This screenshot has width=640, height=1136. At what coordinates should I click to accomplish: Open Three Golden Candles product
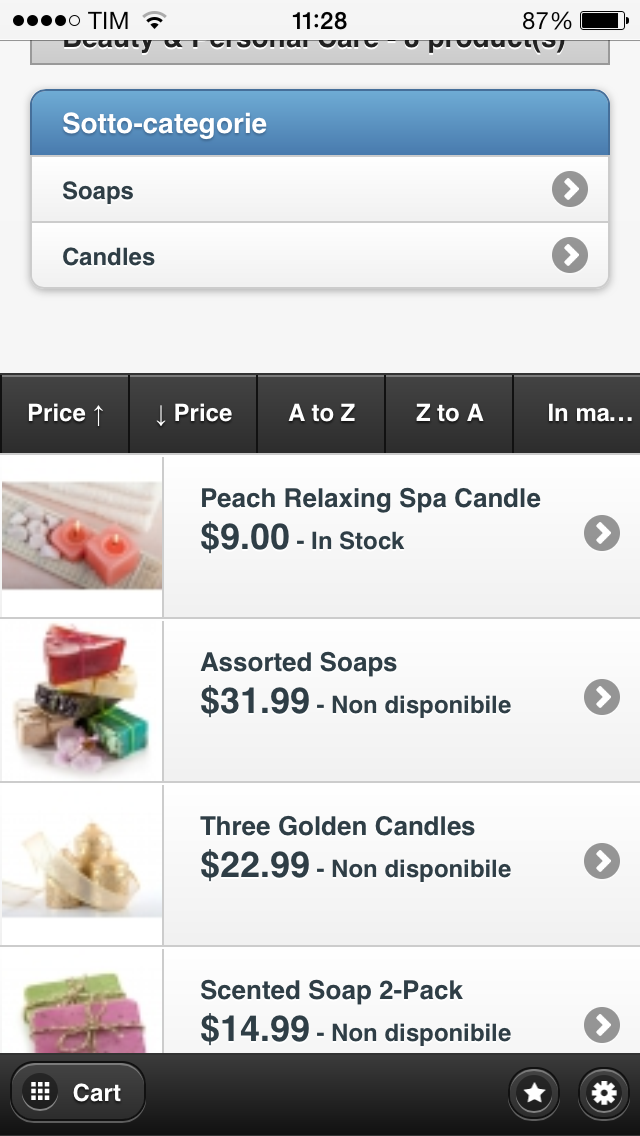(400, 863)
